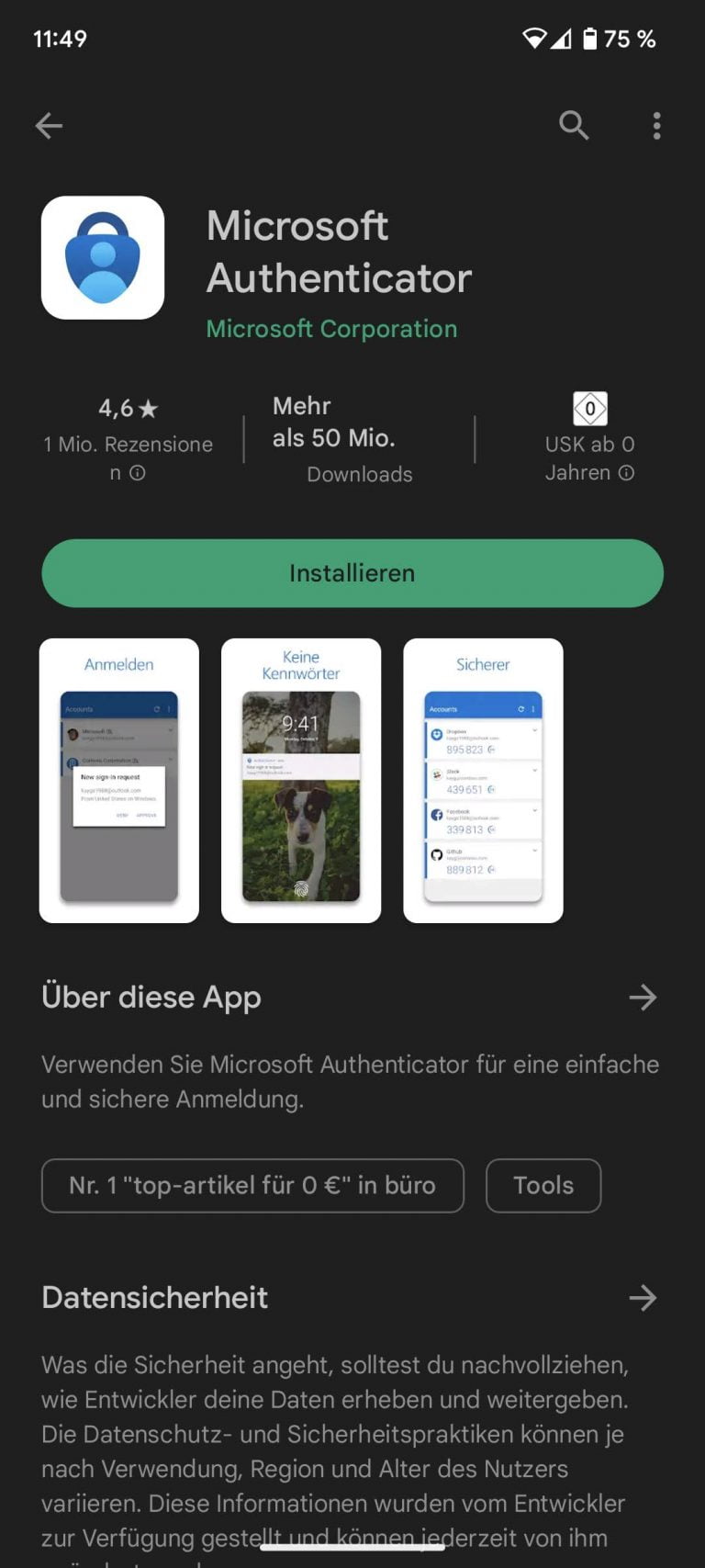Viewport: 705px width, 1568px height.
Task: View the Keine Kennwörter screenshot
Action: point(301,779)
